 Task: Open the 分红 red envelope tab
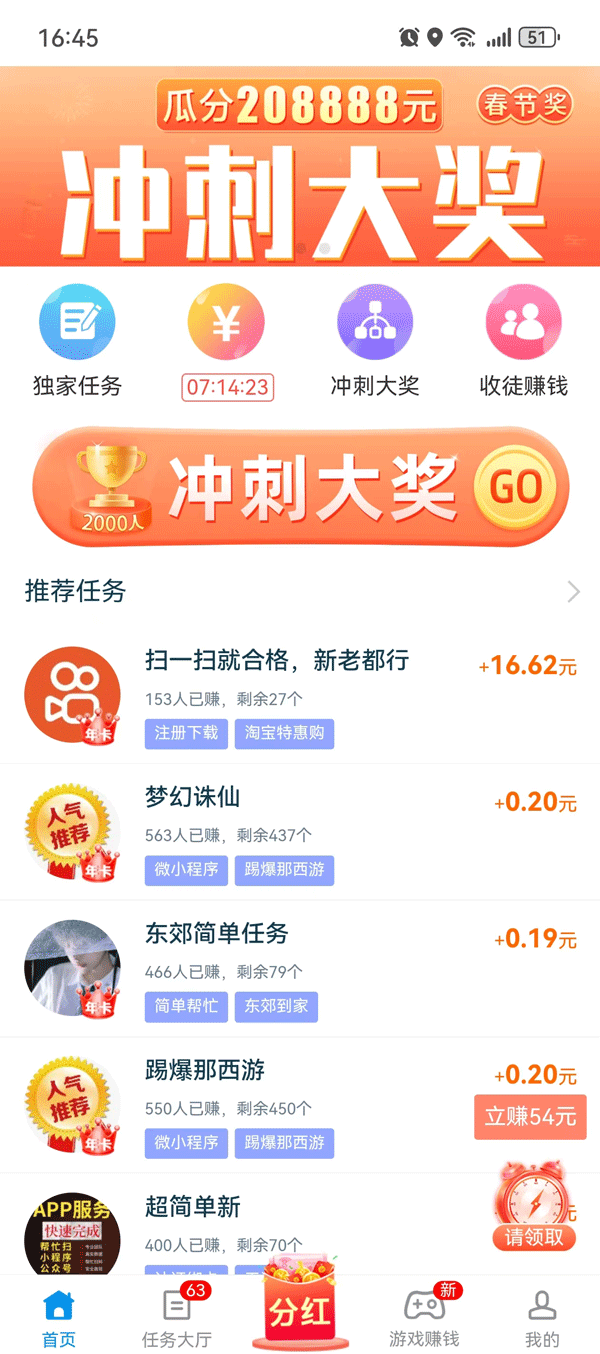coord(299,1310)
